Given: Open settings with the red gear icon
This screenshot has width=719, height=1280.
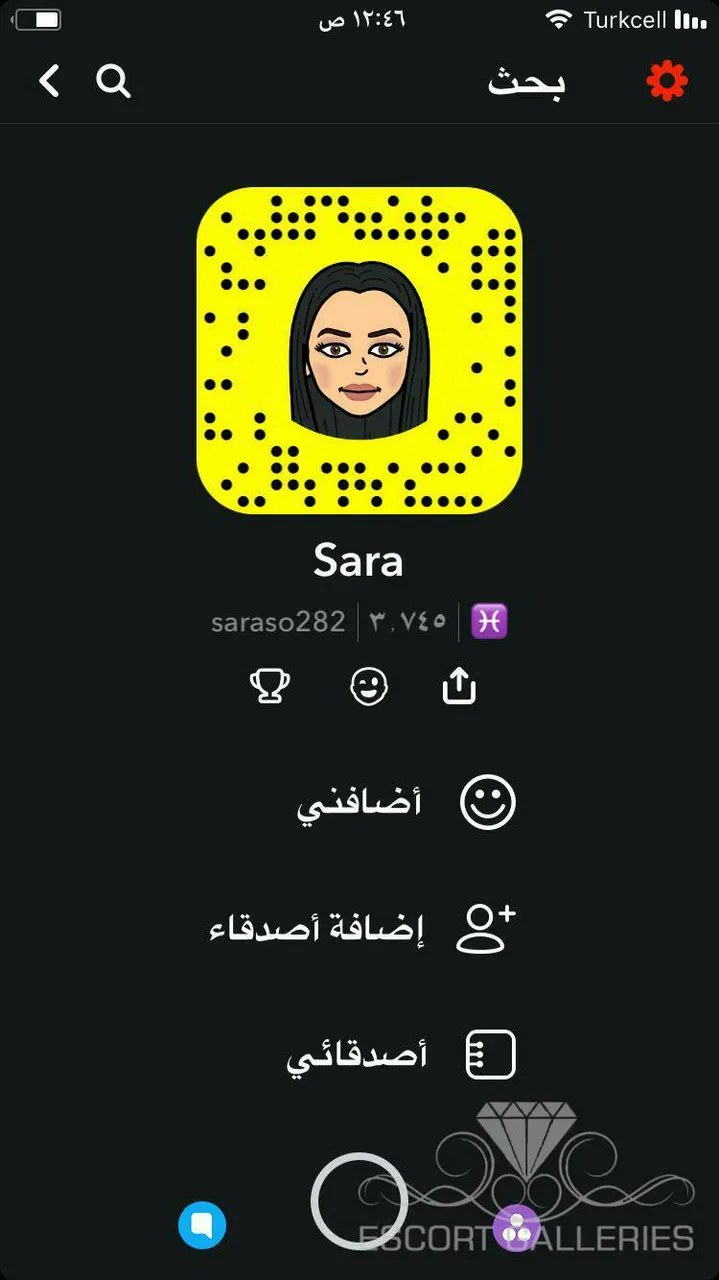Looking at the screenshot, I should (x=667, y=81).
